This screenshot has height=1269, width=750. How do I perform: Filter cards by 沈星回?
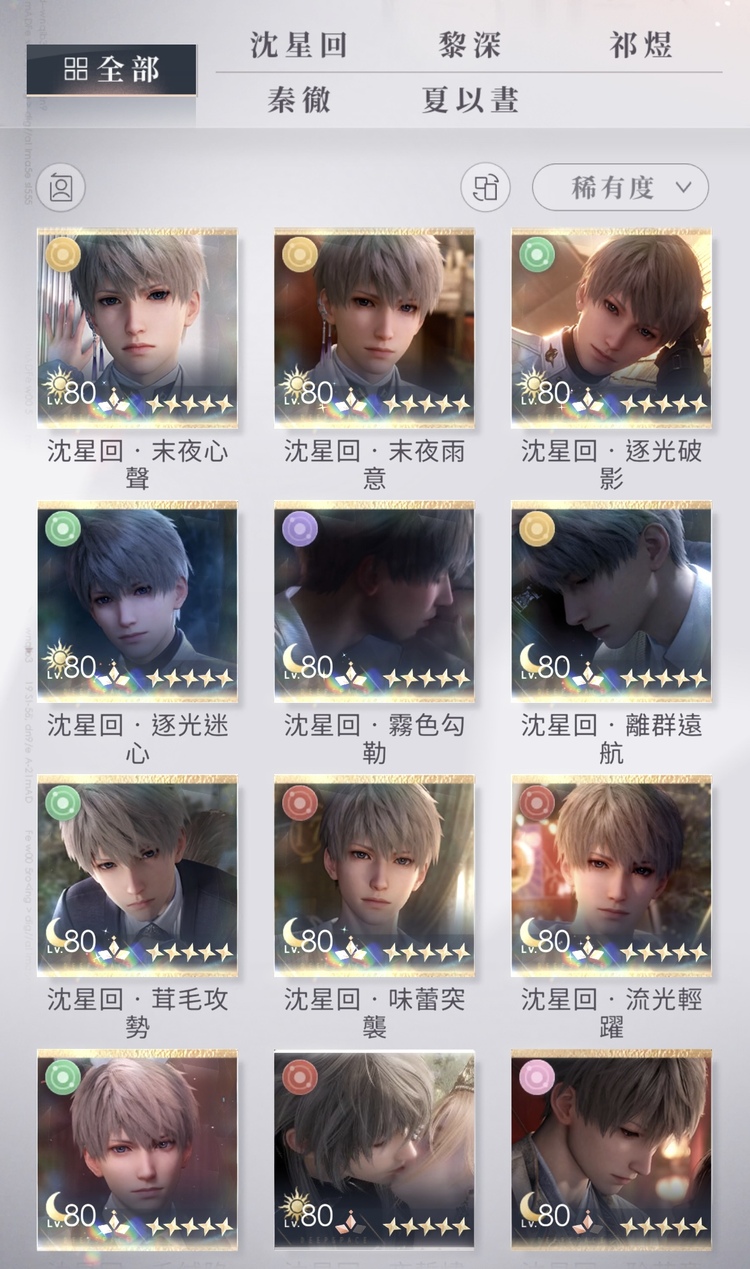click(298, 45)
